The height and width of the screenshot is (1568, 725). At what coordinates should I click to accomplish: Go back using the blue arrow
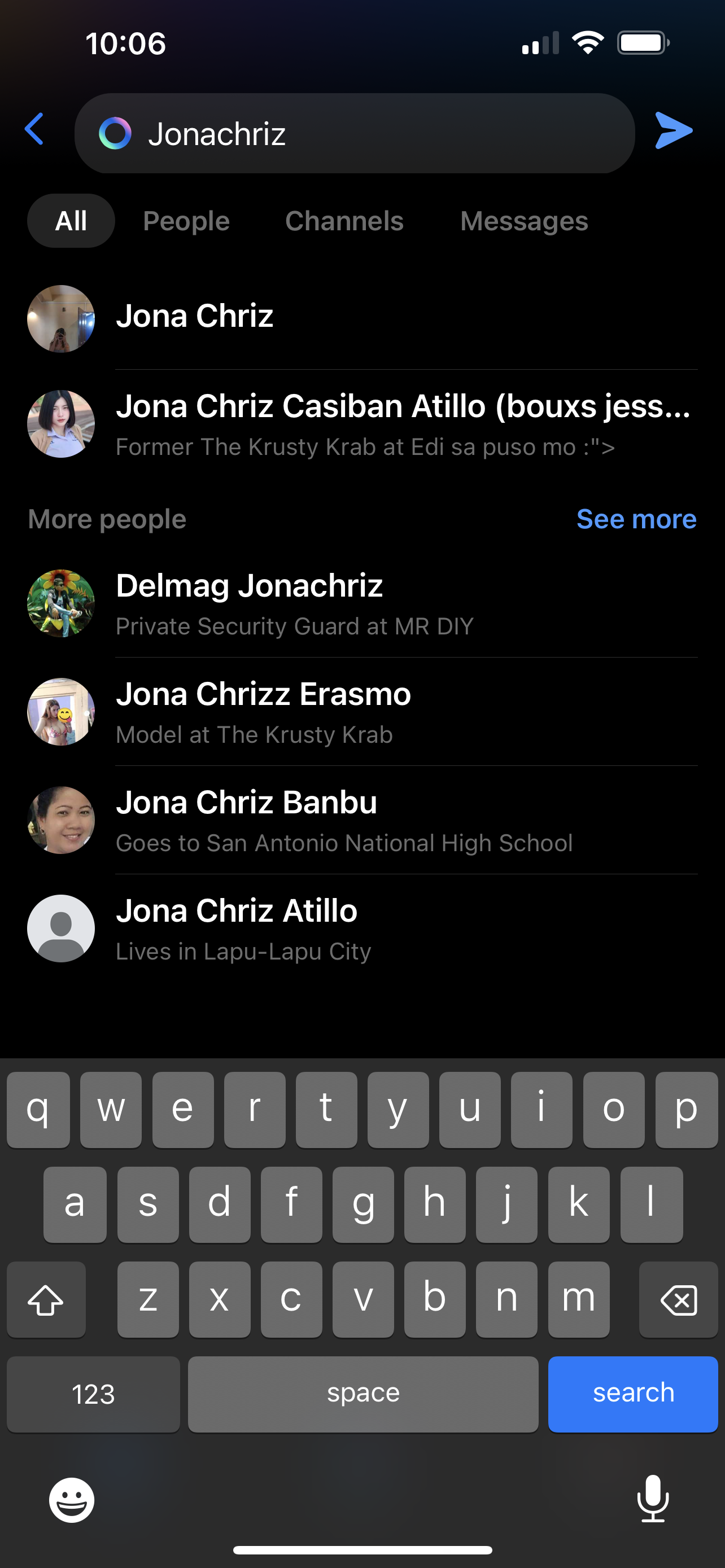coord(34,130)
